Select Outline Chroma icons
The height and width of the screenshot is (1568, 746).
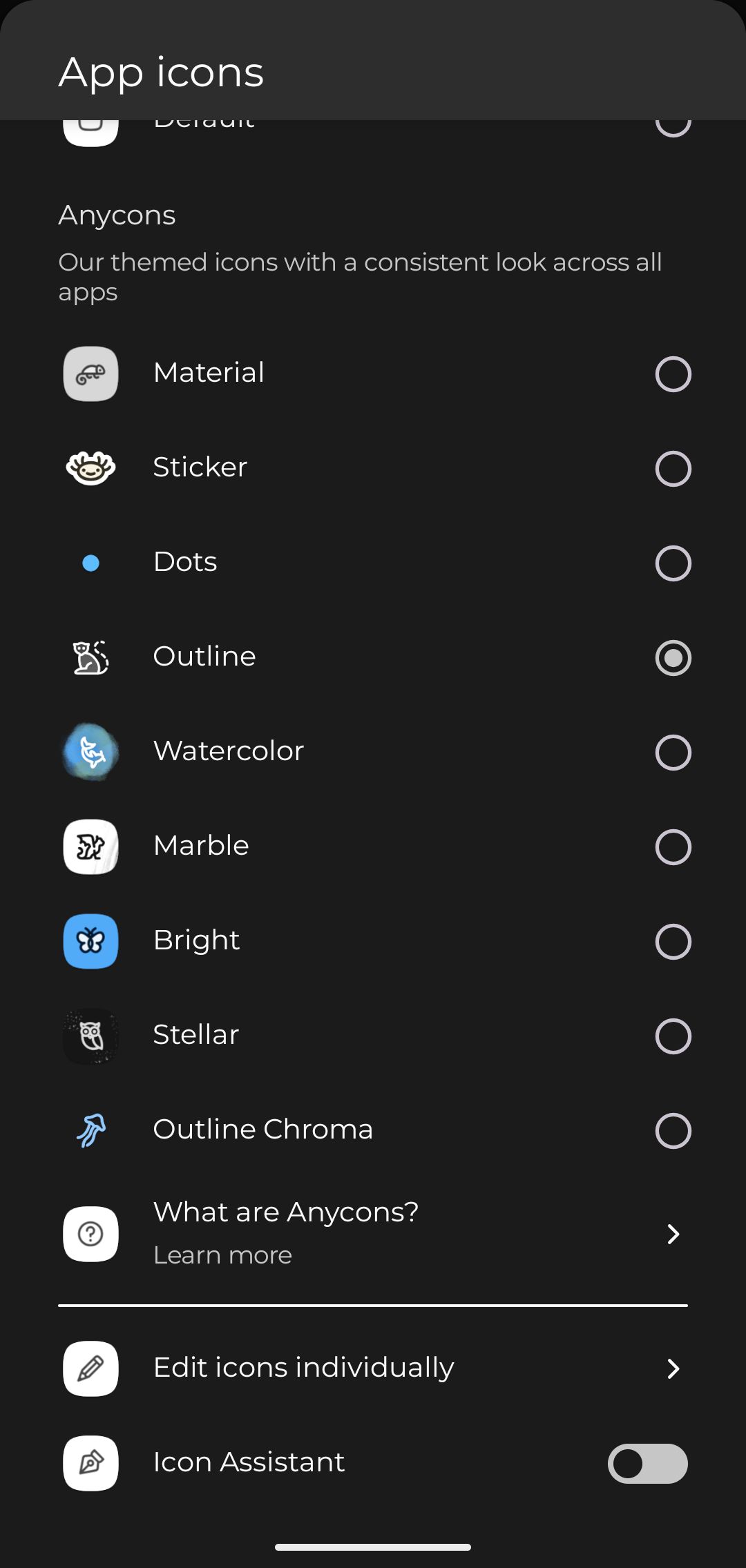pyautogui.click(x=673, y=1130)
